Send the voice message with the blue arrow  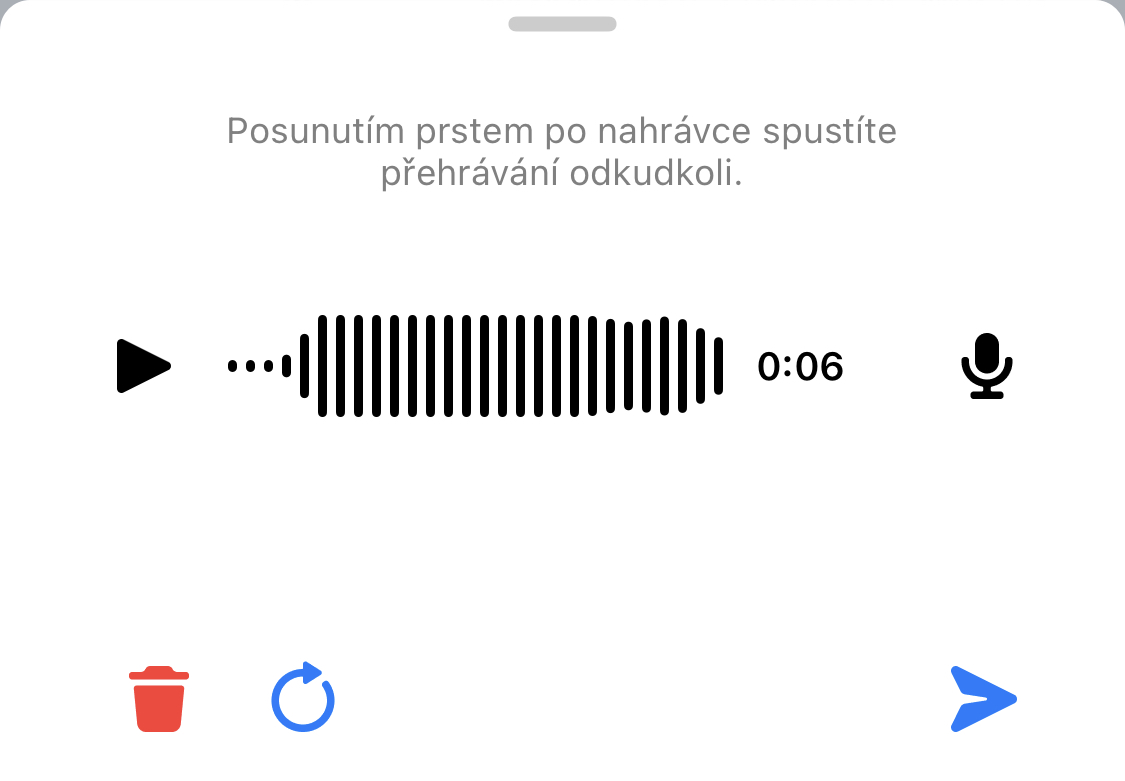pos(982,699)
